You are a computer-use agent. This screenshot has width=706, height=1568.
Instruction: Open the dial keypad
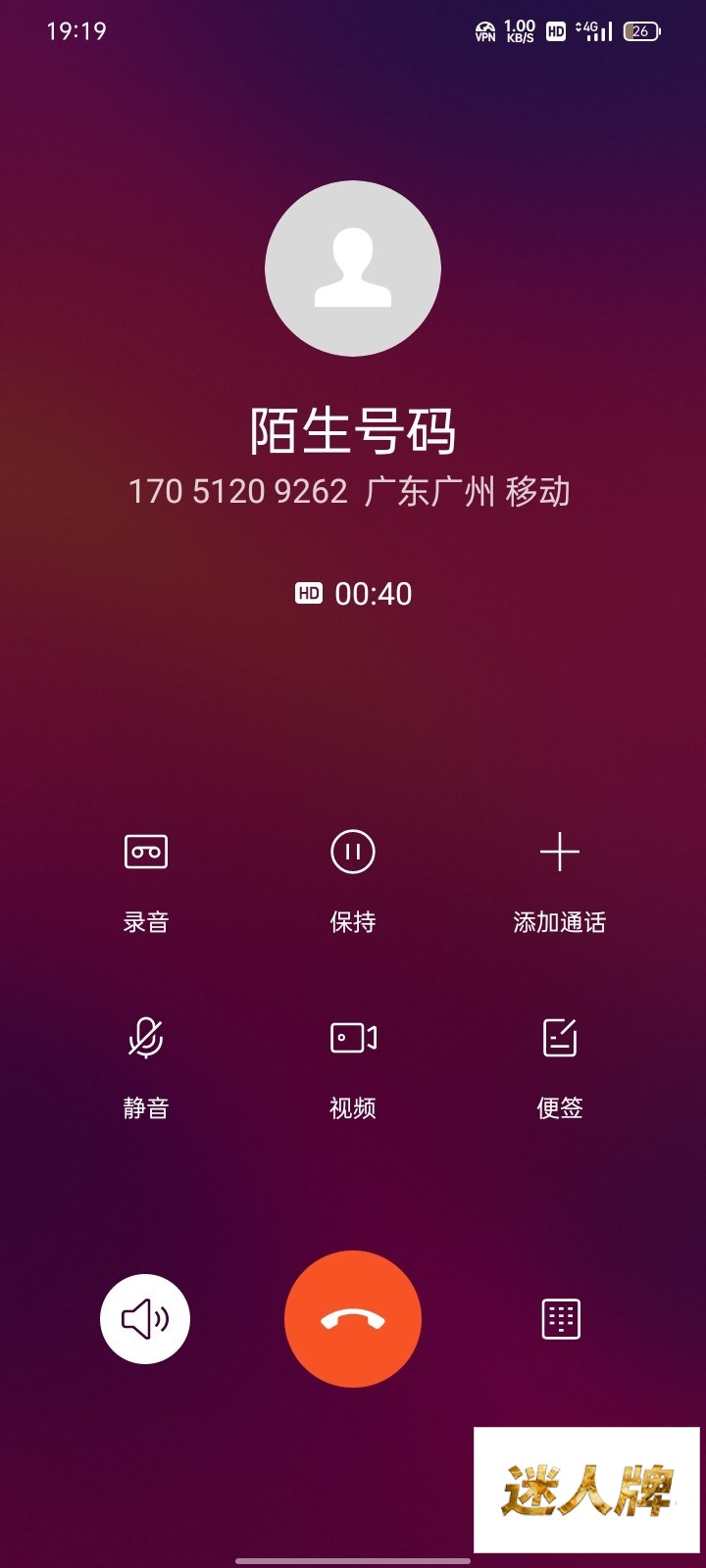pos(561,1319)
